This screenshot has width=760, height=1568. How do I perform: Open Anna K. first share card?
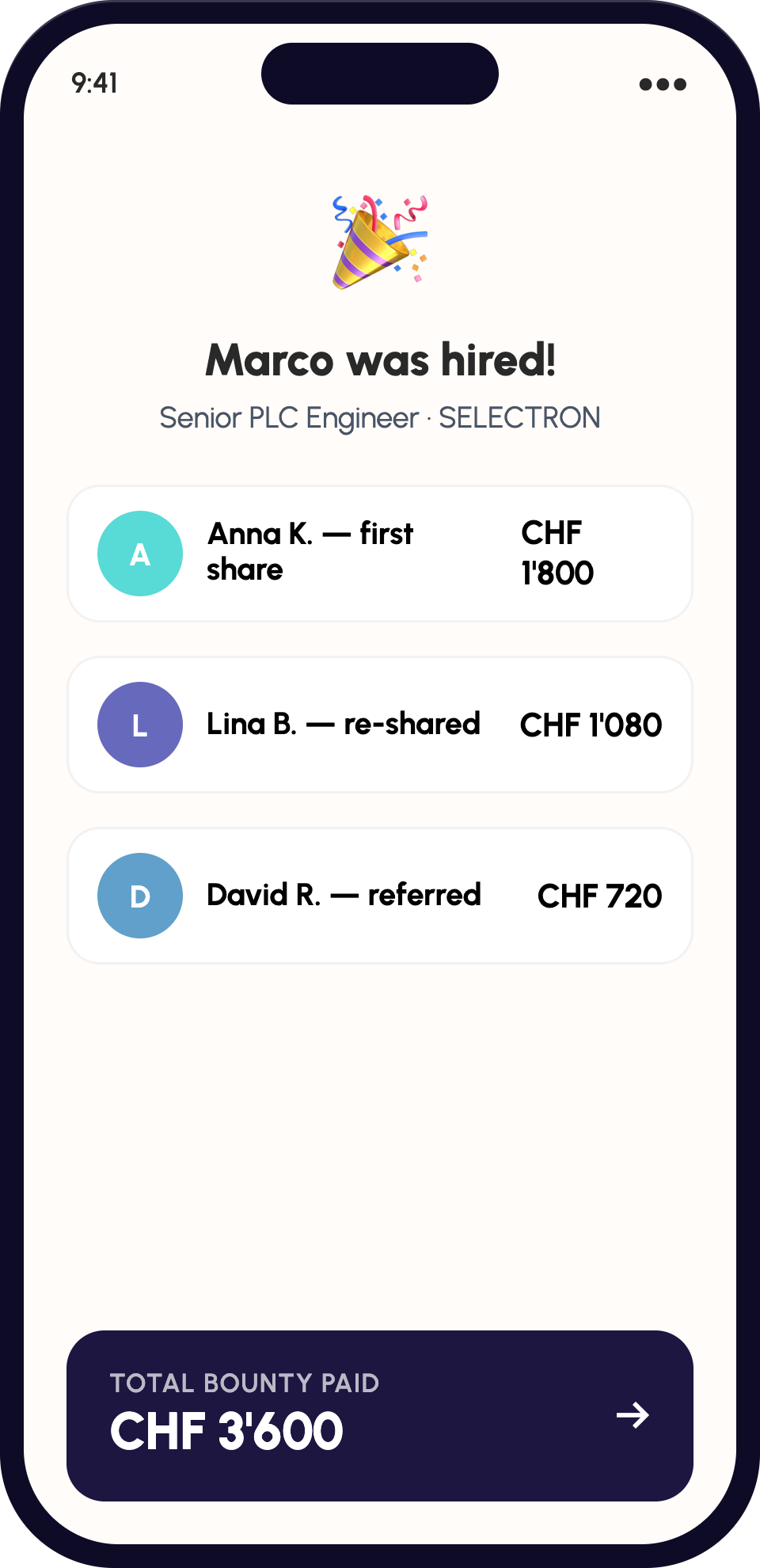click(x=380, y=554)
